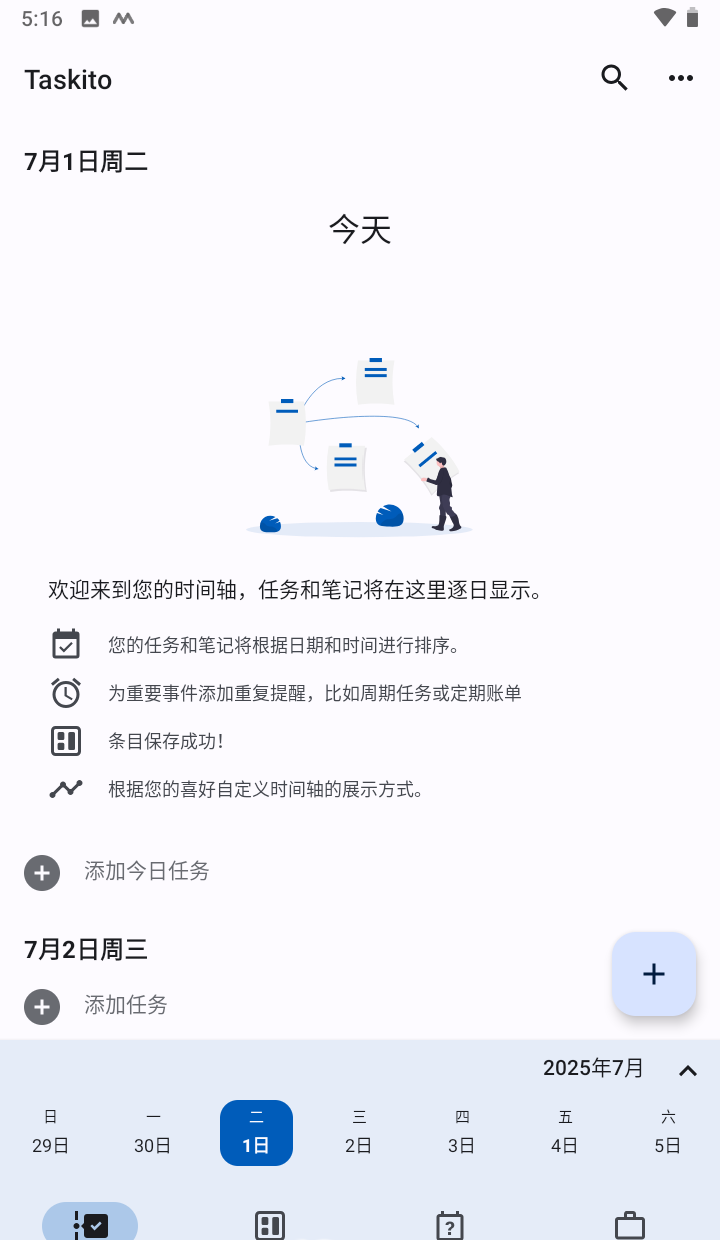Tap the 7月2日周三 date header
Screen dimensions: 720x1240
point(85,949)
